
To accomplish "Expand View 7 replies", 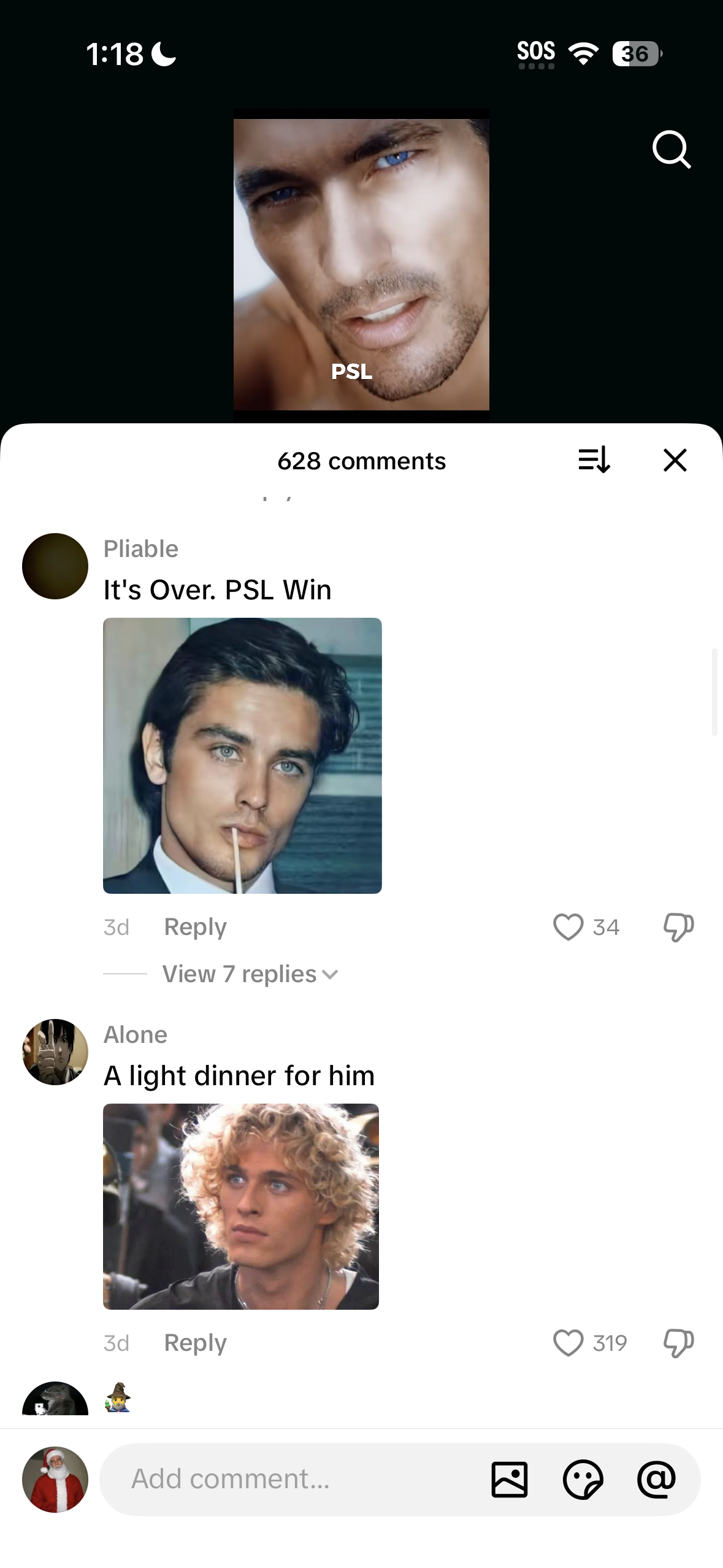I will (250, 974).
